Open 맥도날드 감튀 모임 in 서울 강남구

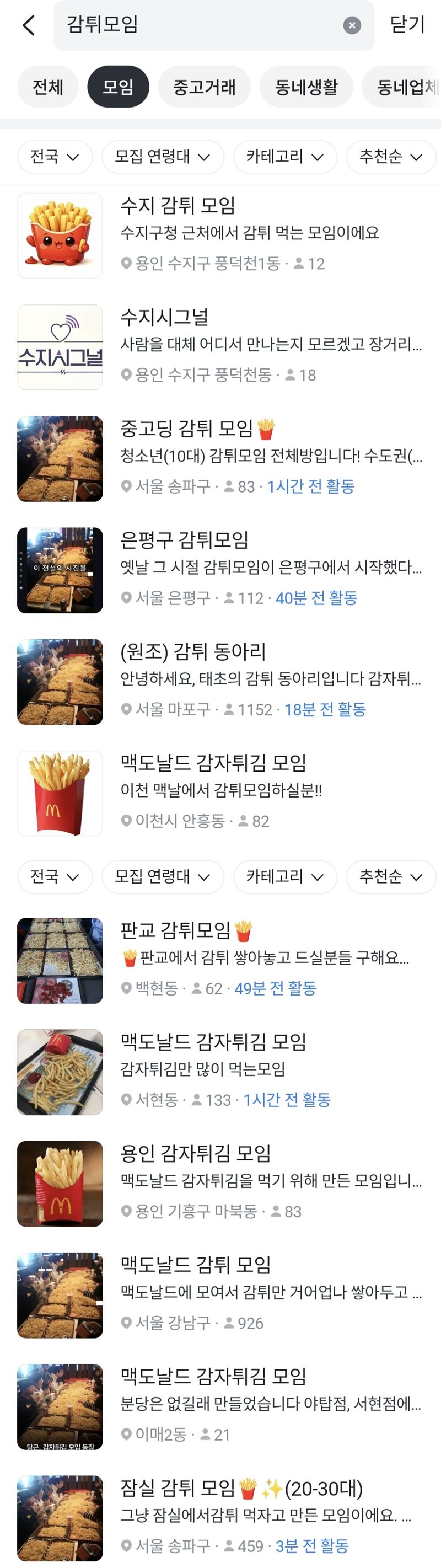(195, 1265)
